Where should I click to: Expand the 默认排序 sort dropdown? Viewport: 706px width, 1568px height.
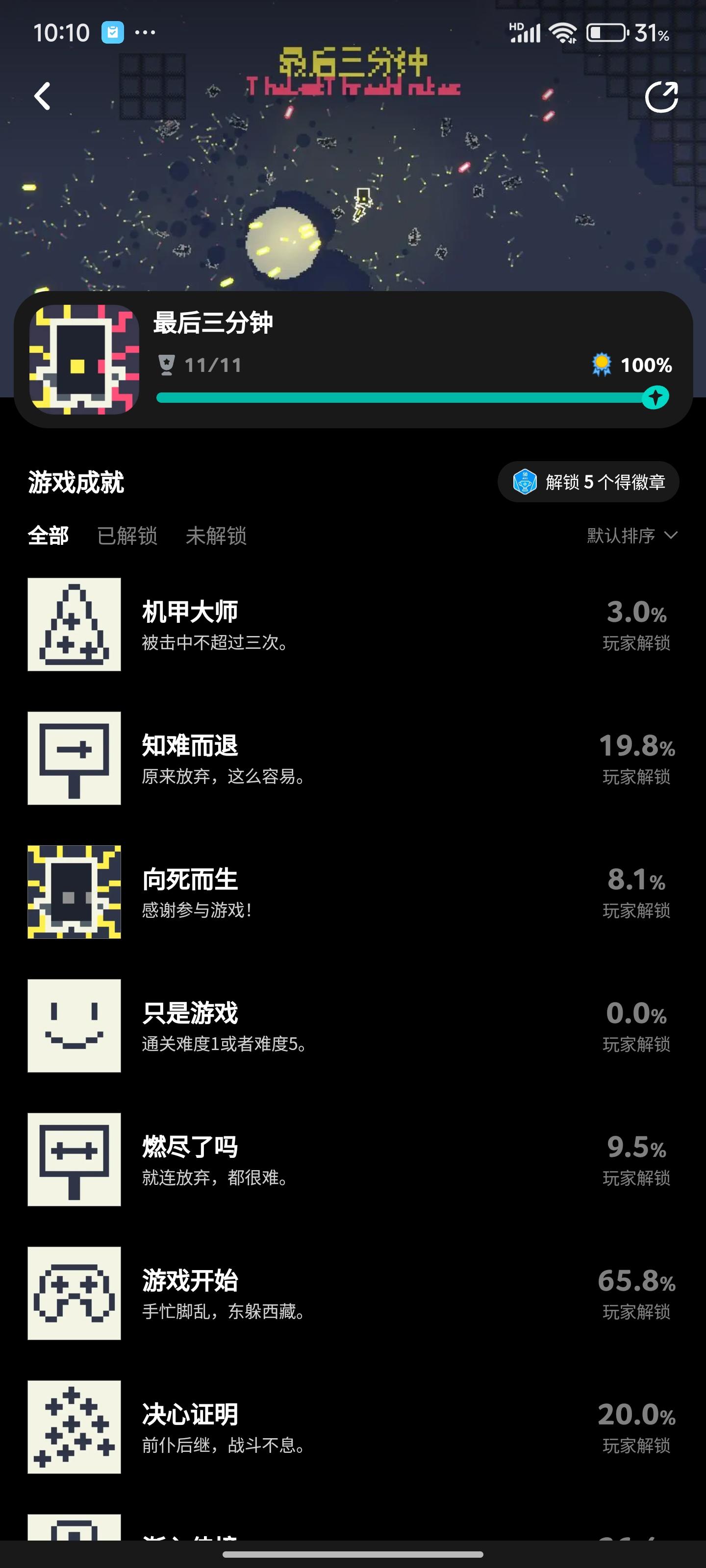coord(632,535)
